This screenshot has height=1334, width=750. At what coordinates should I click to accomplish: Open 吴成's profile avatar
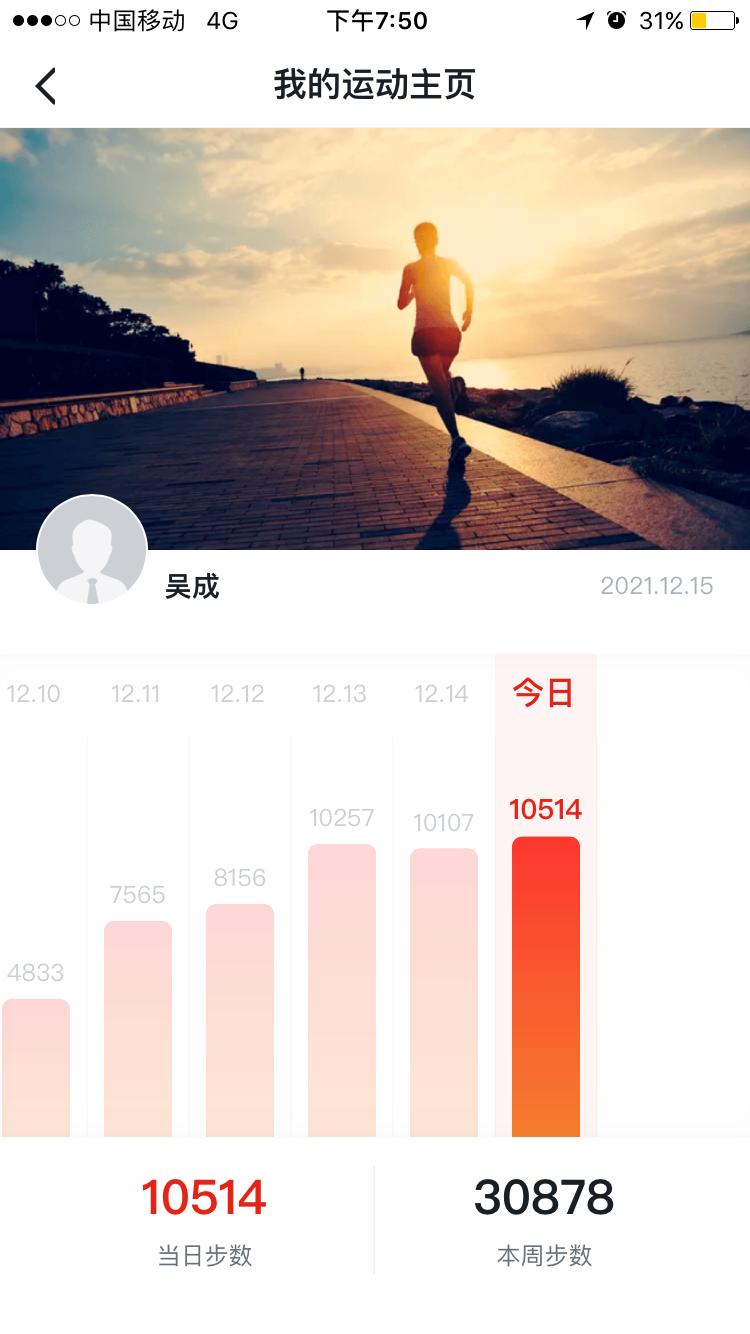92,550
